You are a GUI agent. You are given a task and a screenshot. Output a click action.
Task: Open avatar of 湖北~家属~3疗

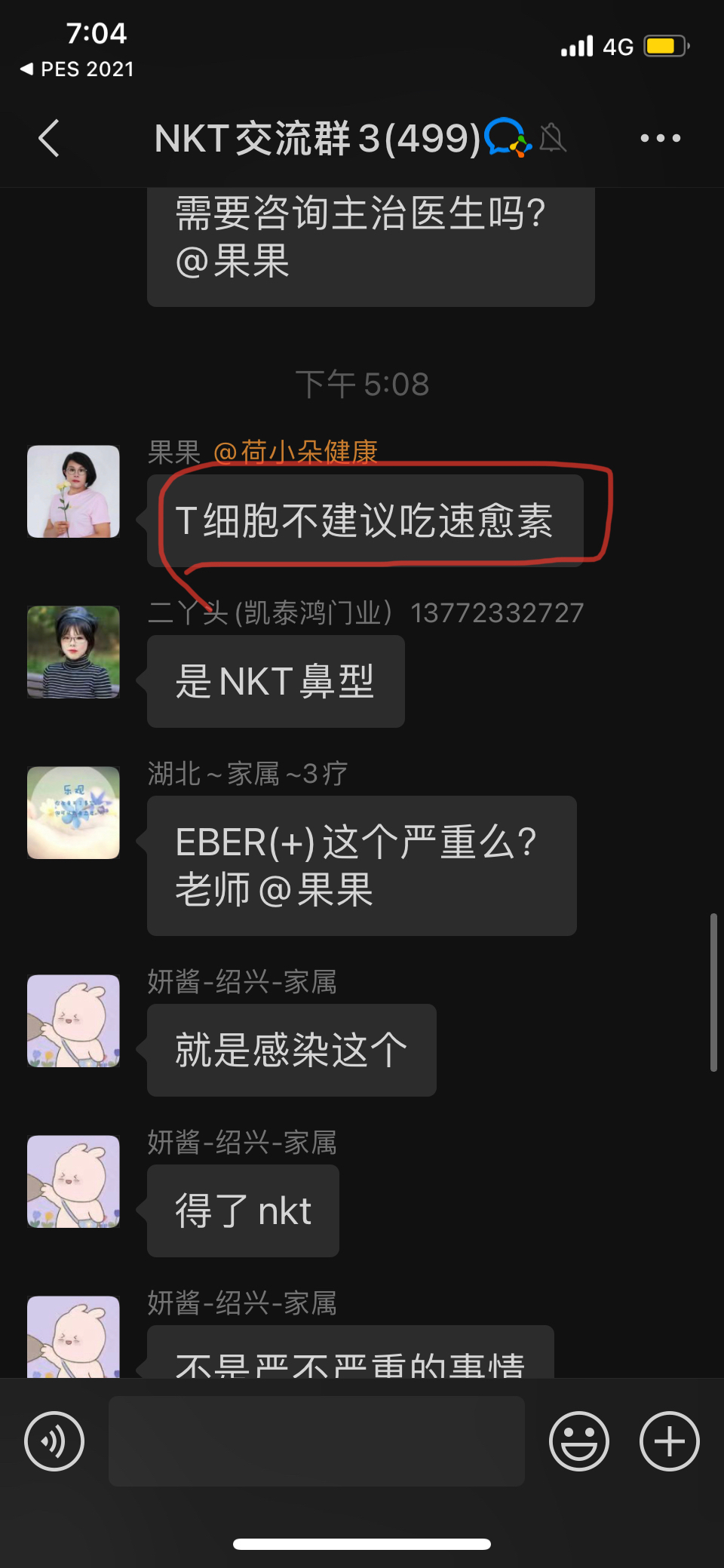pyautogui.click(x=73, y=812)
